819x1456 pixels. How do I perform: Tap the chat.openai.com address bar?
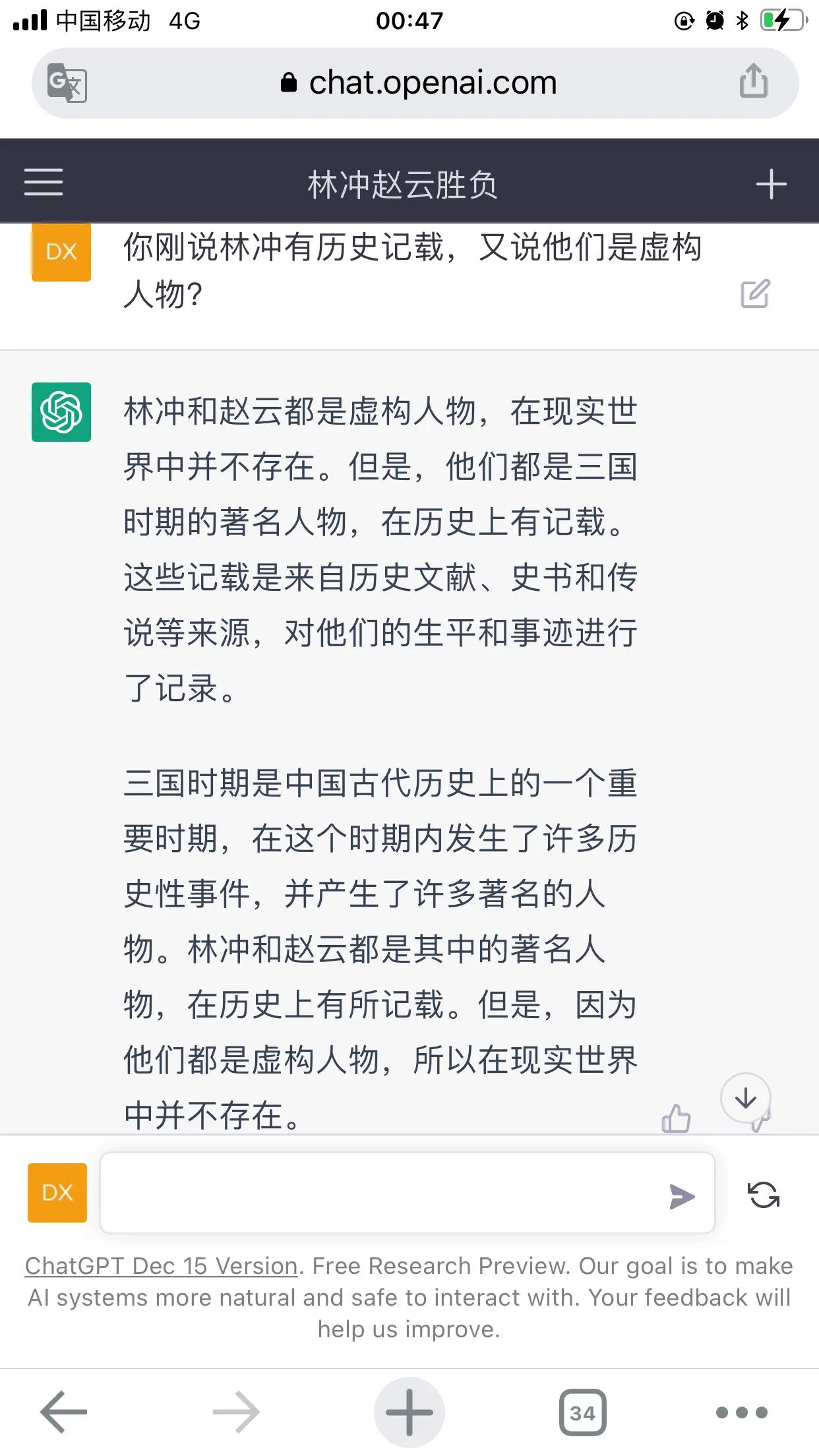(419, 83)
